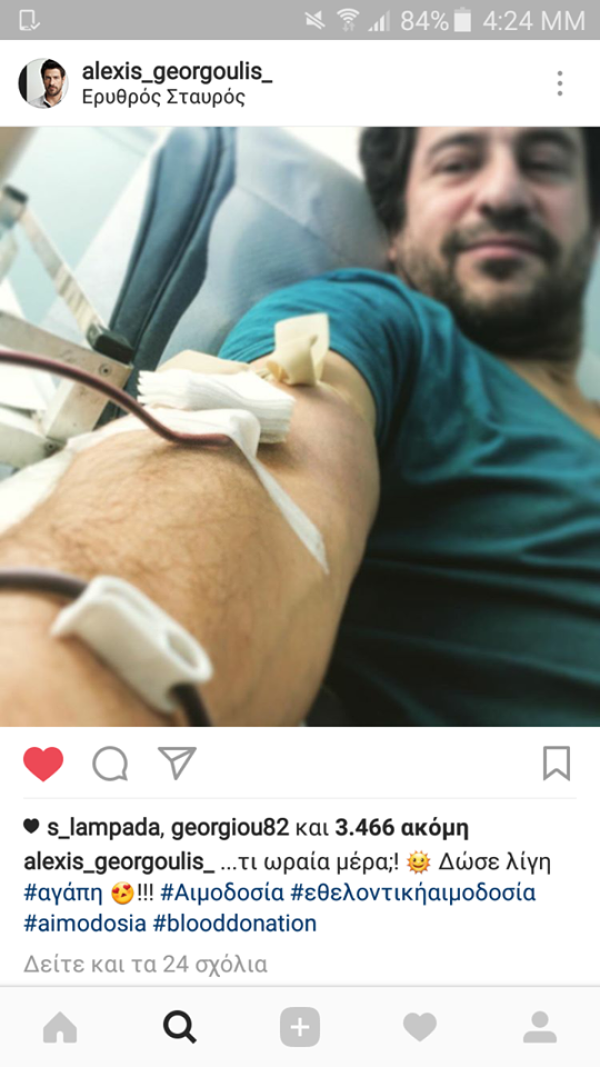View all 24 comments
Image resolution: width=600 pixels, height=1067 pixels.
145,965
